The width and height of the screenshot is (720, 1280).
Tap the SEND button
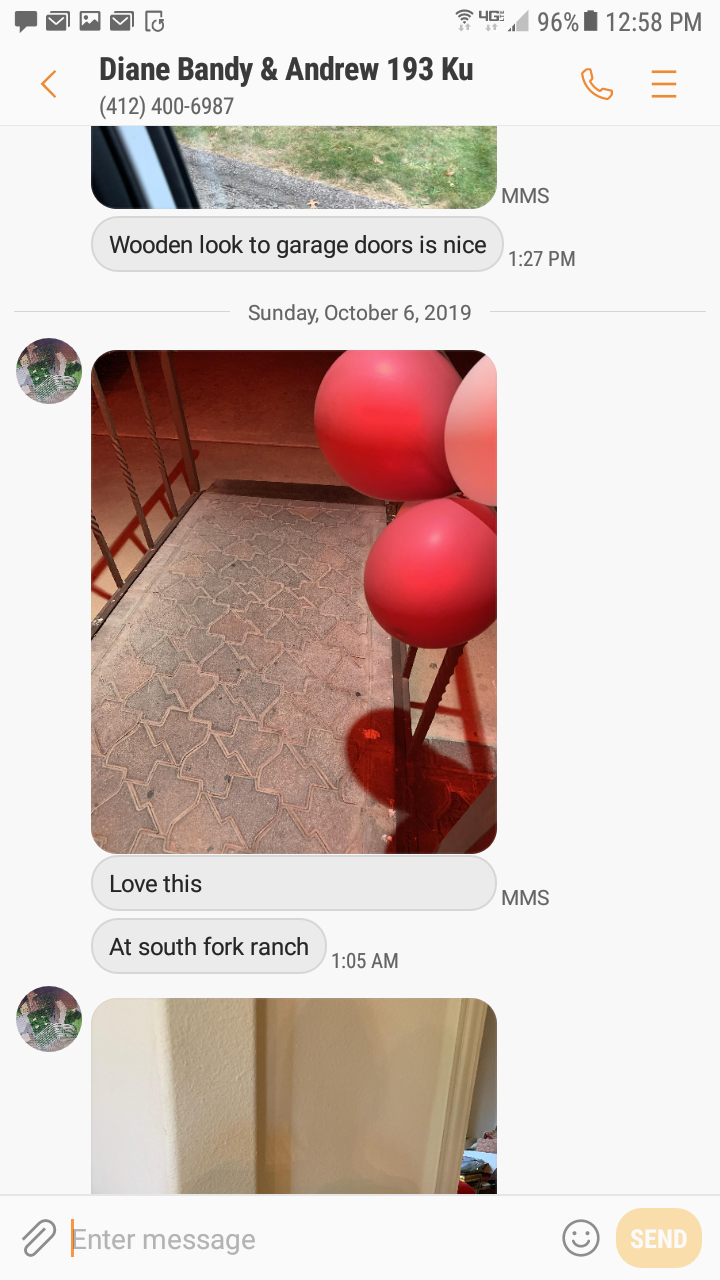point(658,1239)
